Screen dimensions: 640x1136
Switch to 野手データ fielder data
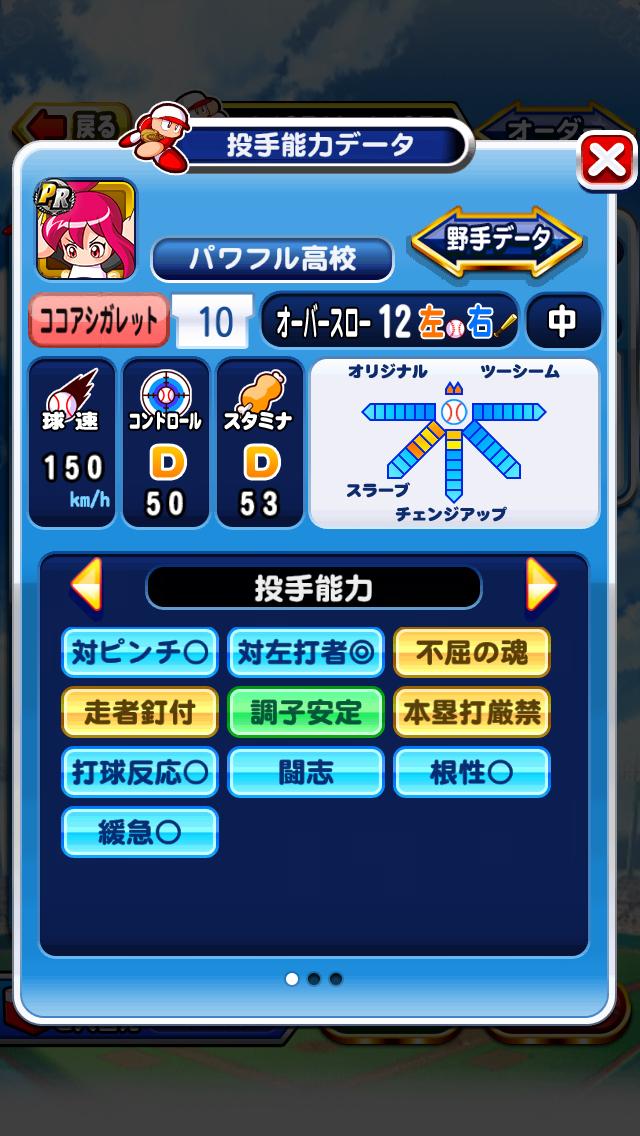(x=497, y=241)
